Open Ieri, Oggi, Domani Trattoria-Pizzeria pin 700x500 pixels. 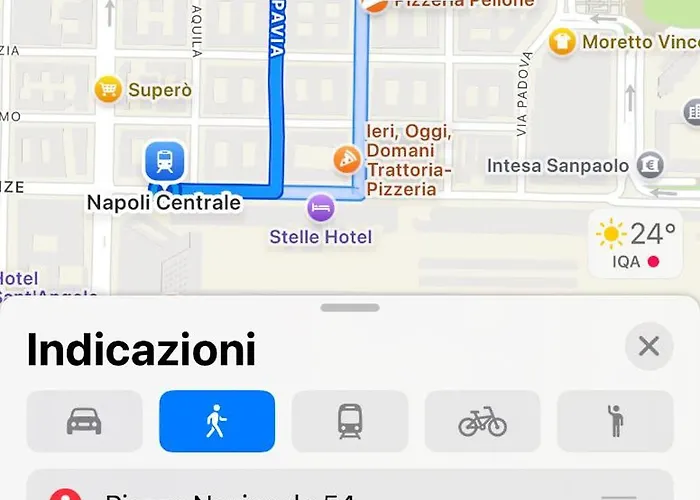[347, 159]
